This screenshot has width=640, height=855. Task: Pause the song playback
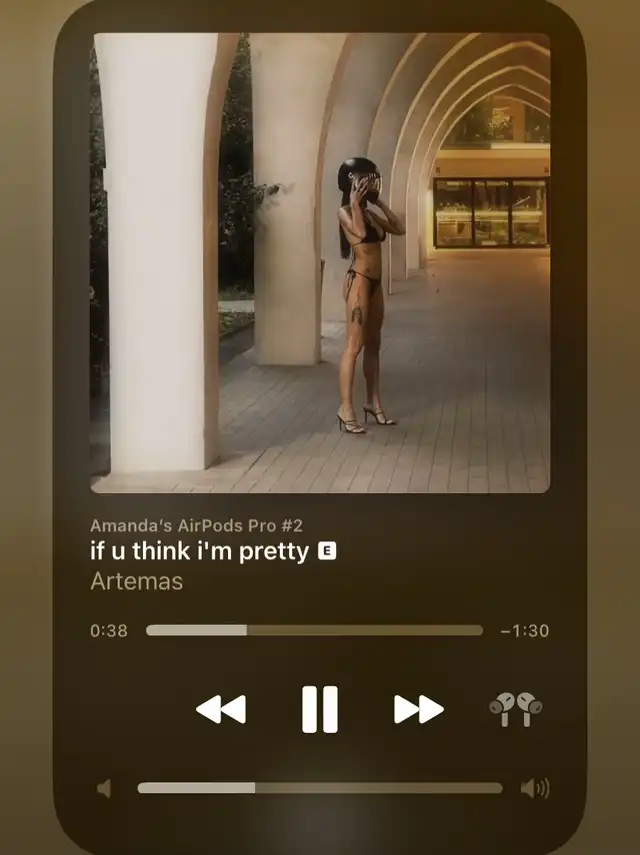pyautogui.click(x=320, y=709)
